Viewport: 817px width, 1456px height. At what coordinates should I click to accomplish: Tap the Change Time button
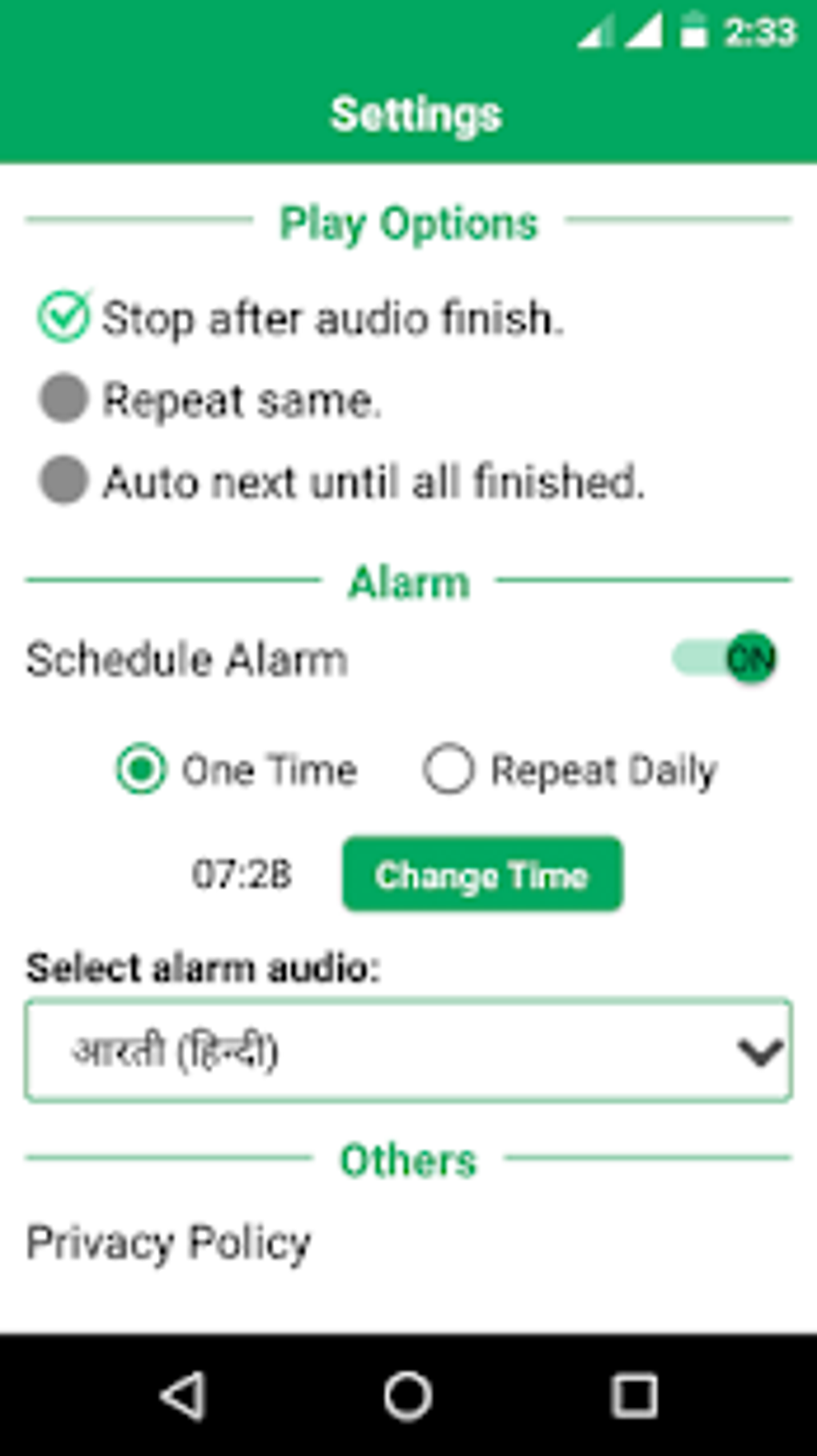[482, 874]
